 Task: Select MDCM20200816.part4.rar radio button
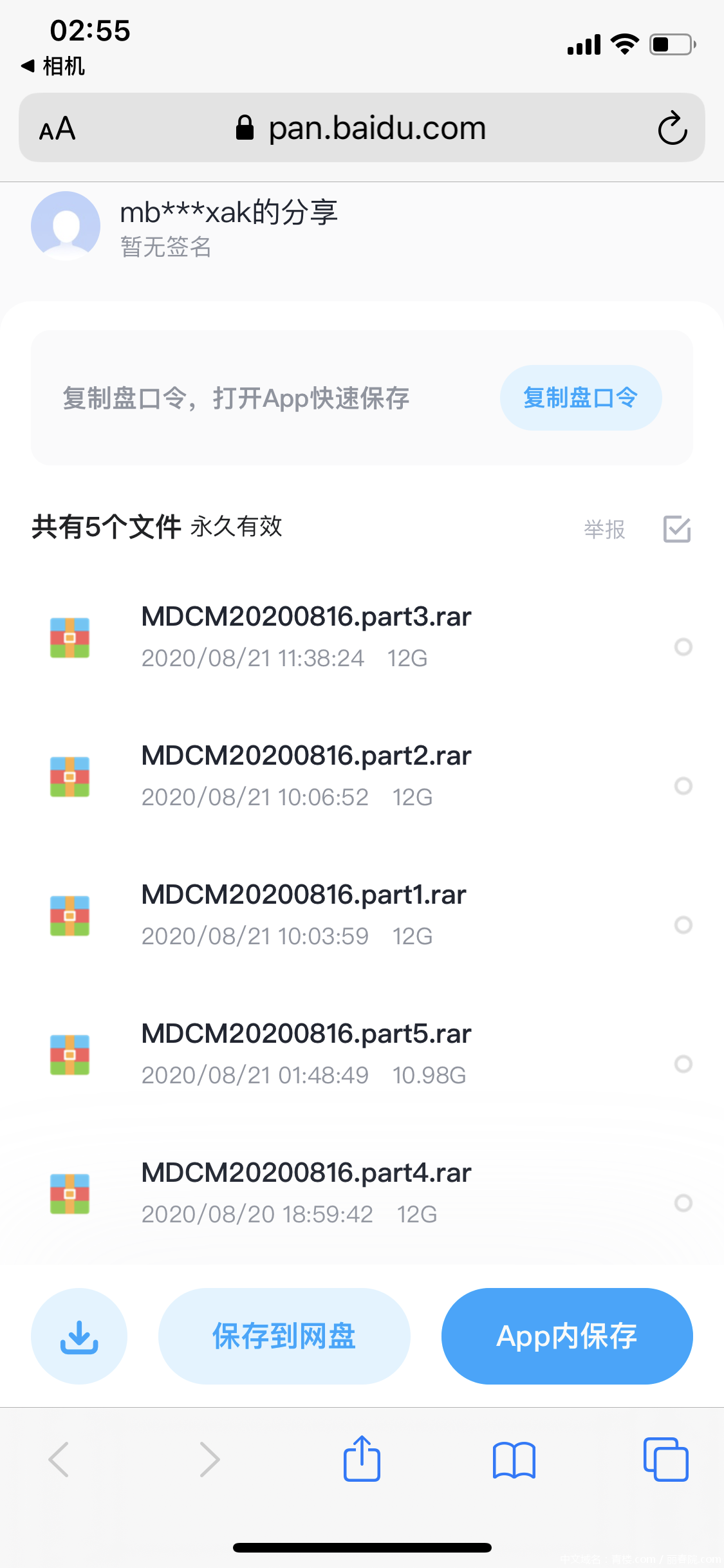click(x=683, y=1202)
